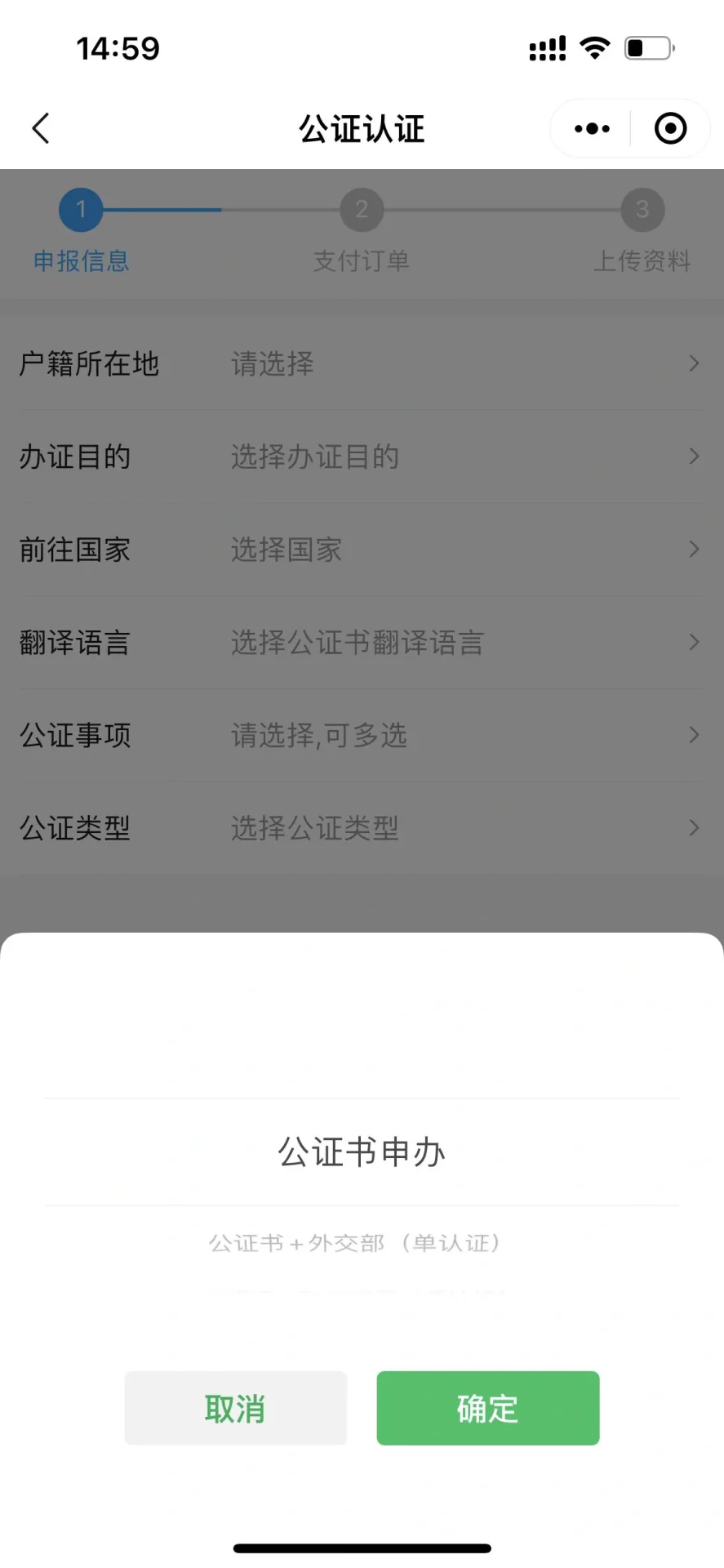
Task: Select the 公证书+外交部（单认证） option
Action: pos(354,1243)
